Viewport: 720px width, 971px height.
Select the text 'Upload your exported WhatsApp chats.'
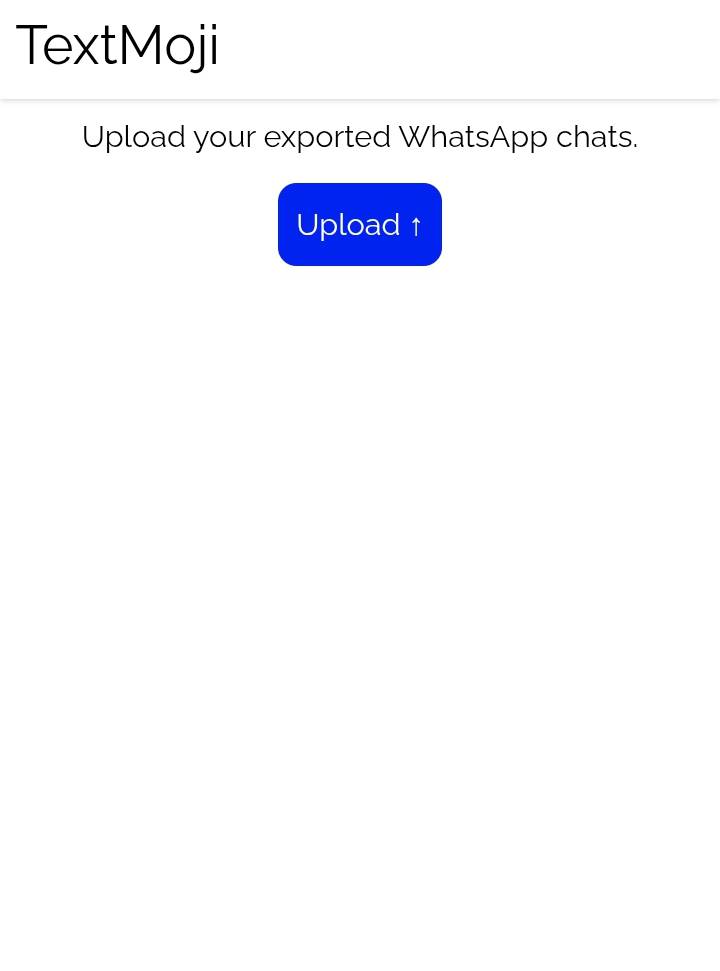pos(359,136)
